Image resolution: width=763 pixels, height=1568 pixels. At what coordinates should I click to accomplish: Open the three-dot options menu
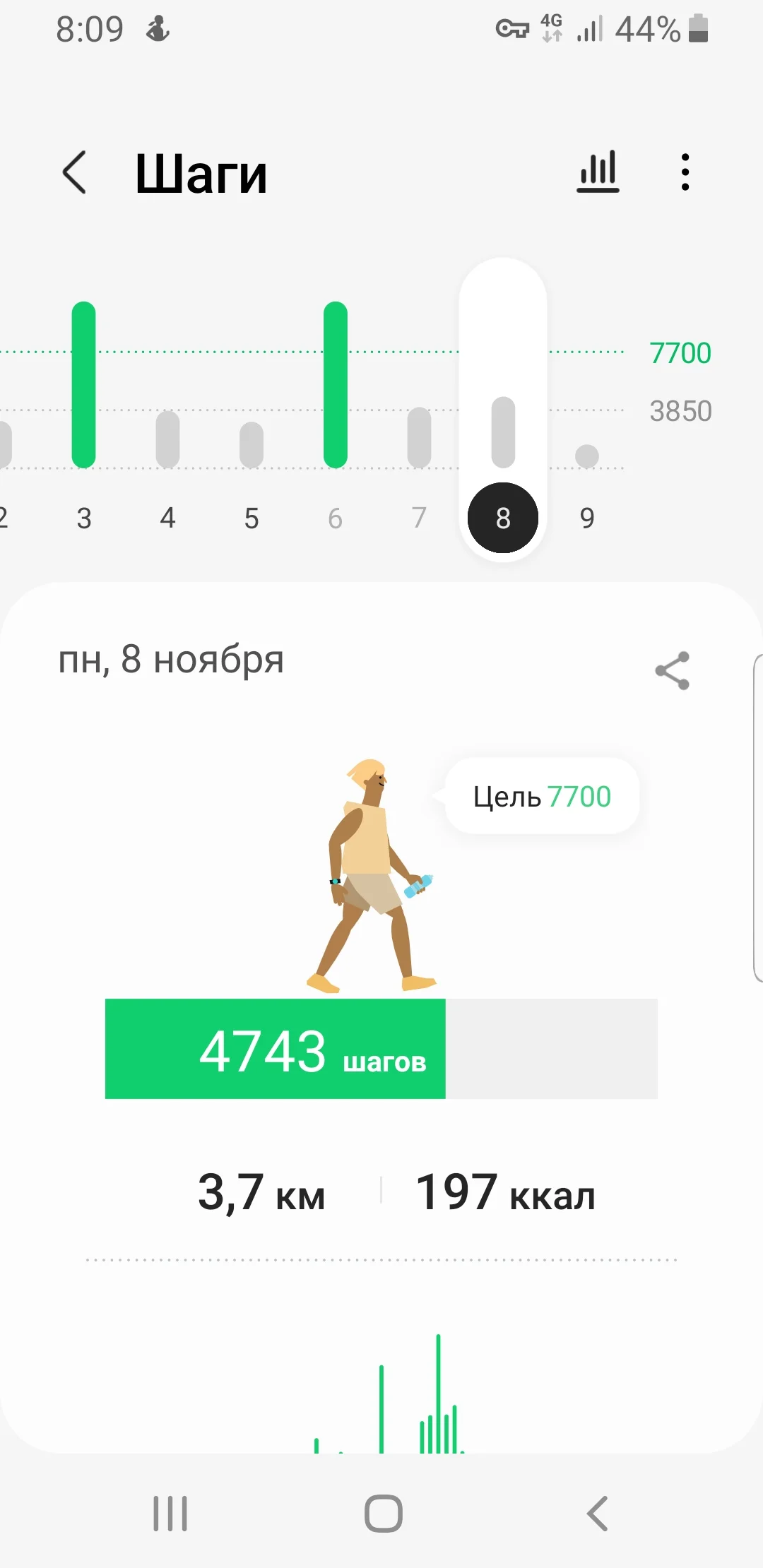pyautogui.click(x=684, y=173)
